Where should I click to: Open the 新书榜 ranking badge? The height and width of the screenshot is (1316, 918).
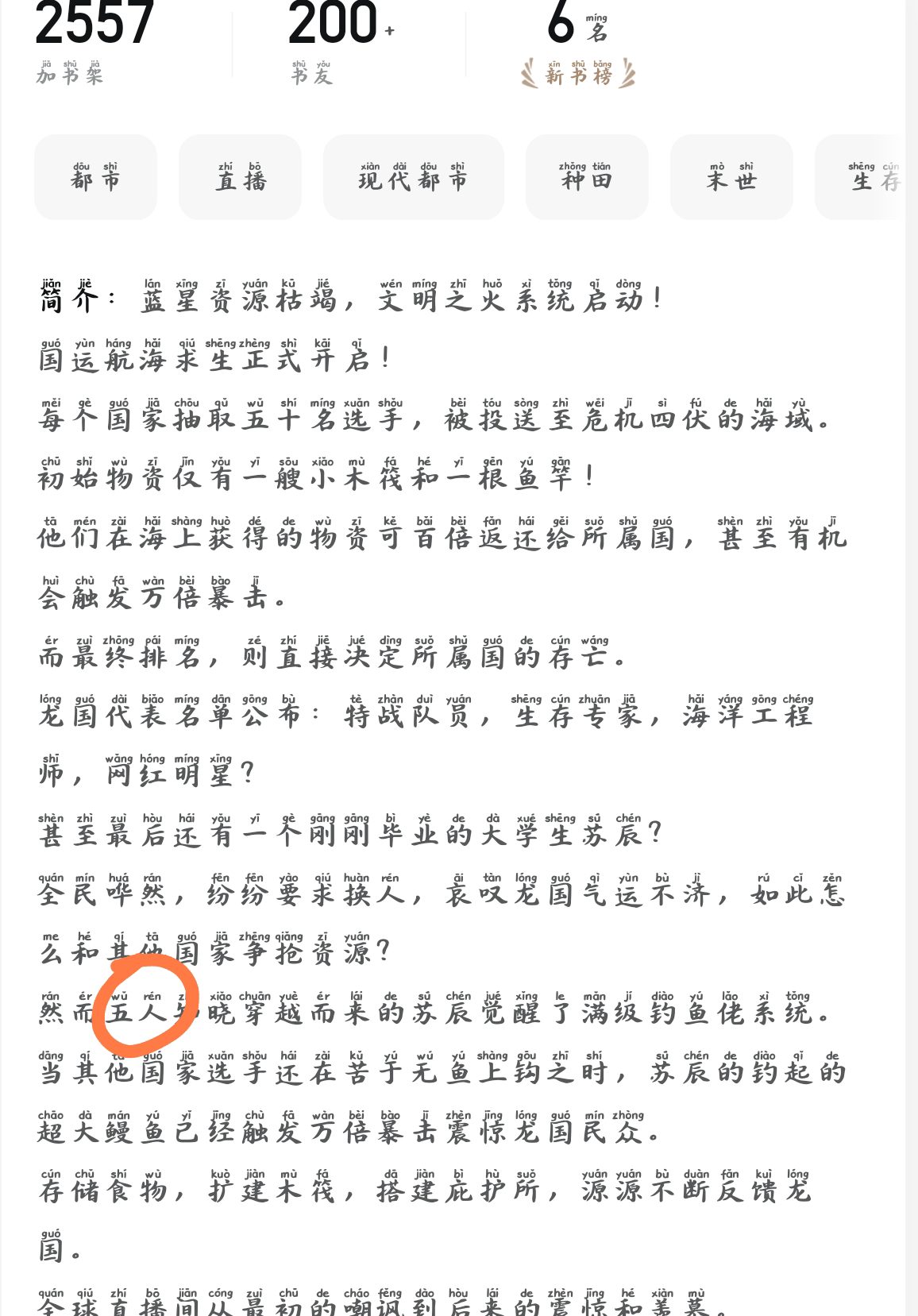click(x=578, y=74)
